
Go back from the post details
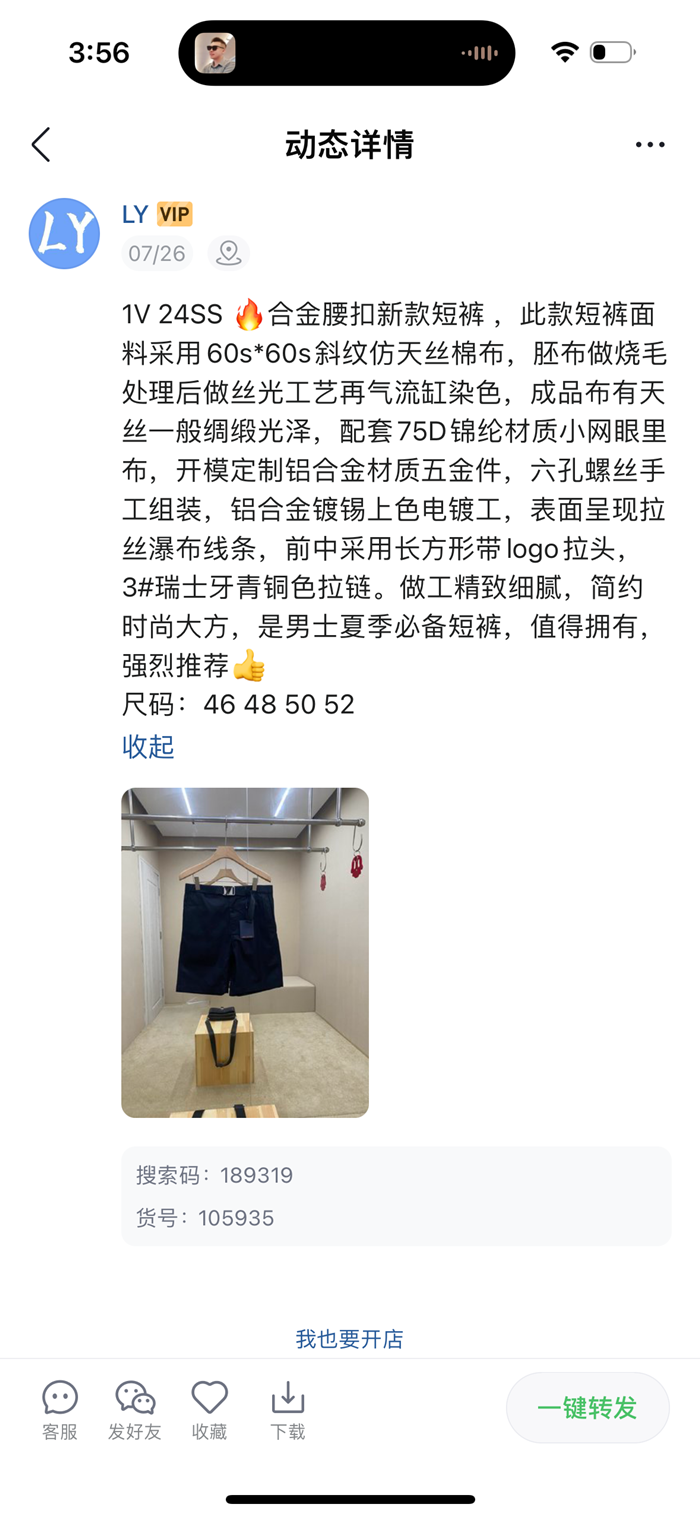pos(41,145)
